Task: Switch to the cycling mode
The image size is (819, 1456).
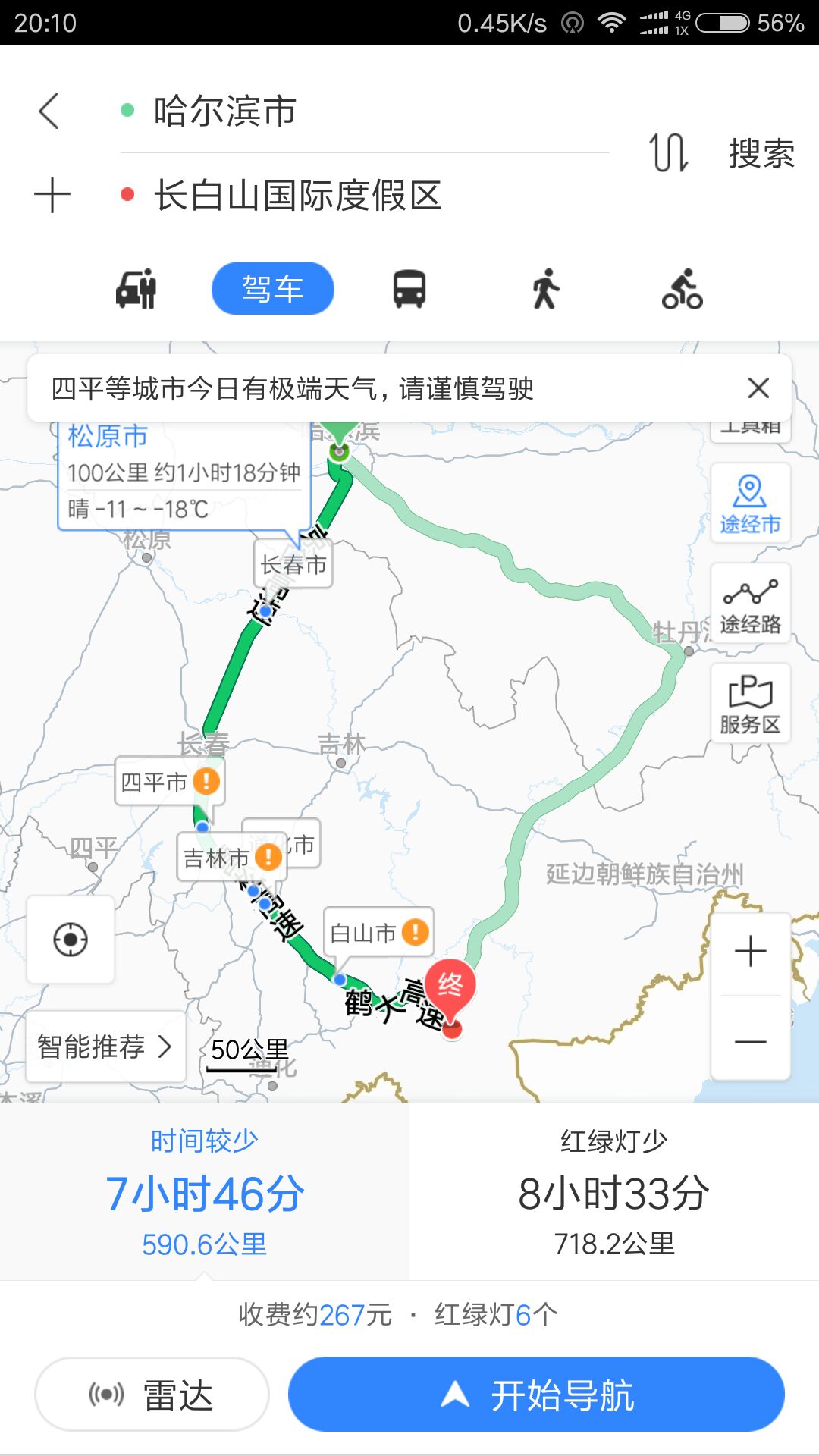Action: [682, 289]
